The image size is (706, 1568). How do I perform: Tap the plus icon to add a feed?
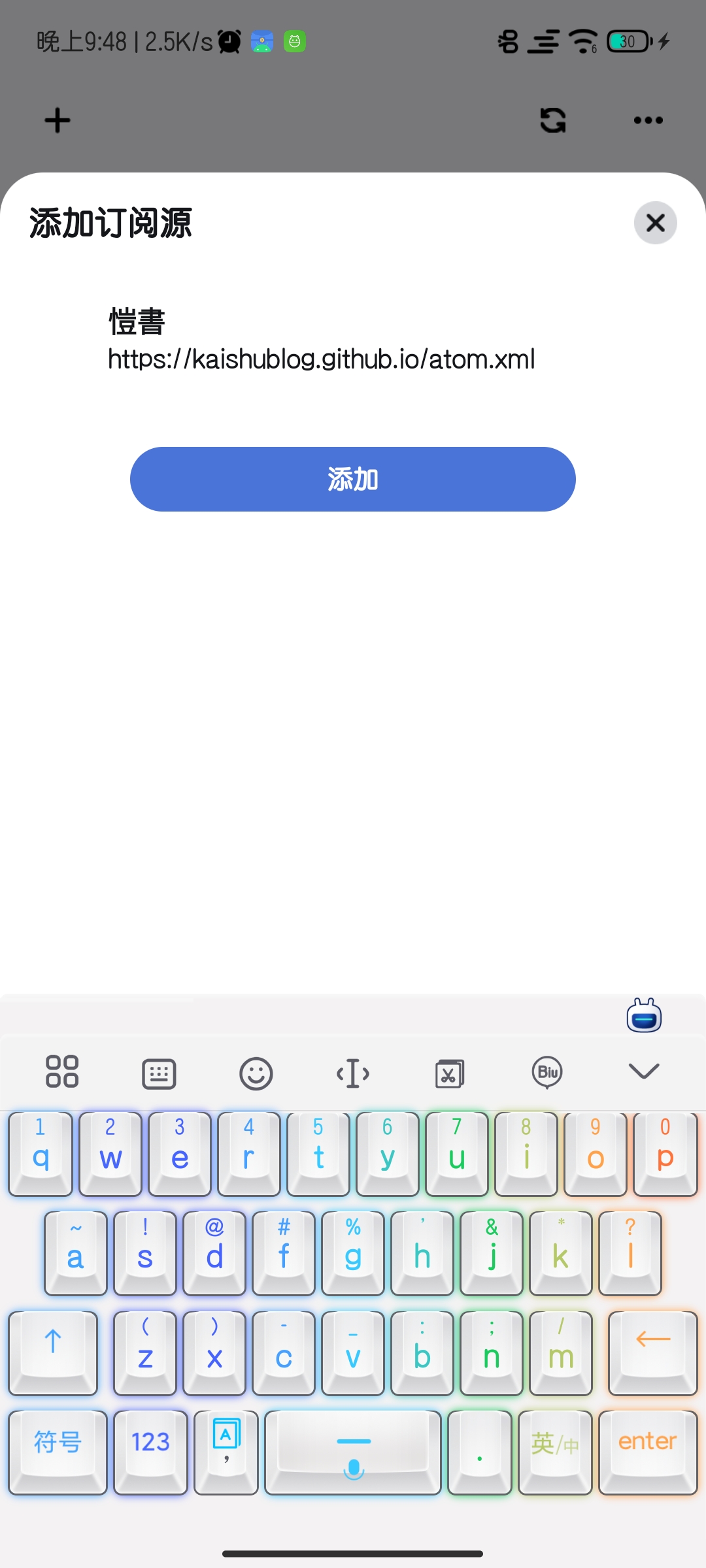[58, 120]
